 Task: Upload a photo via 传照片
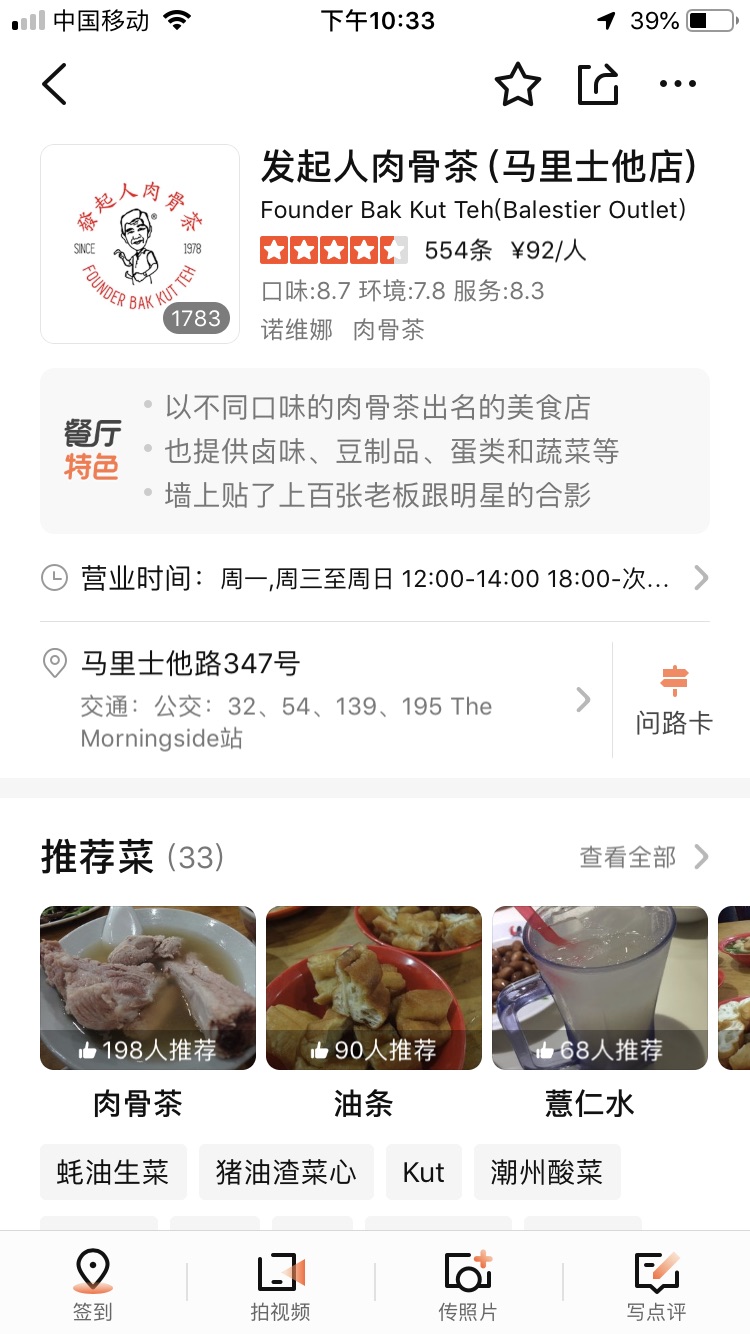click(468, 1283)
